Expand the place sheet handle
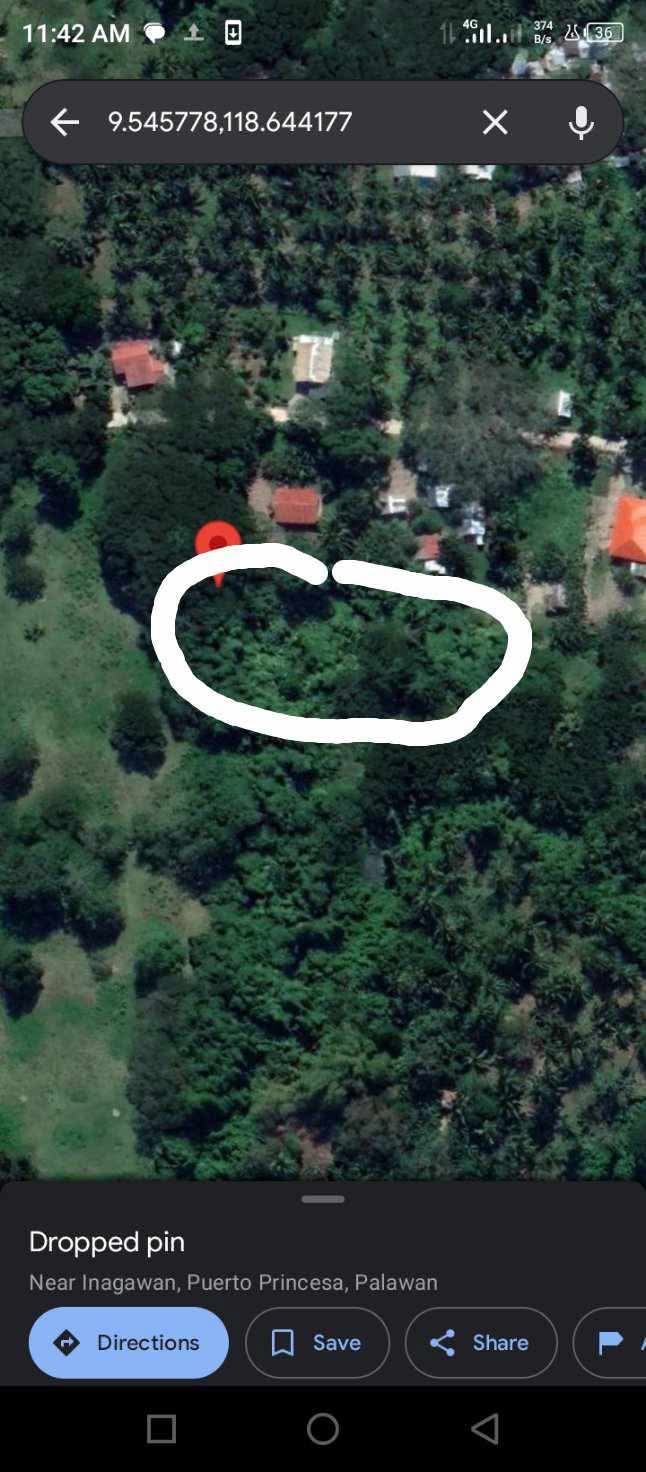Viewport: 646px width, 1472px height. tap(323, 1199)
